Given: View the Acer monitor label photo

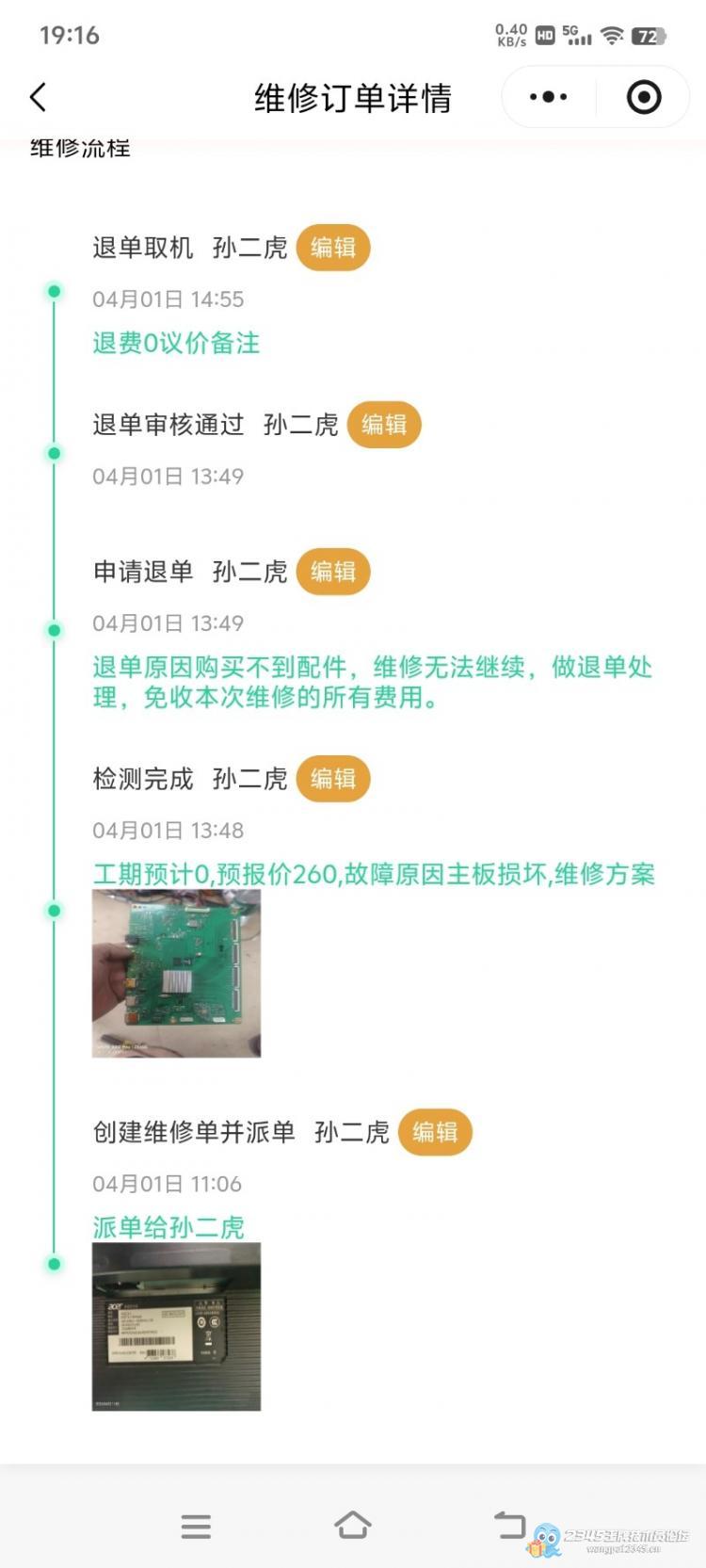Looking at the screenshot, I should (176, 1326).
